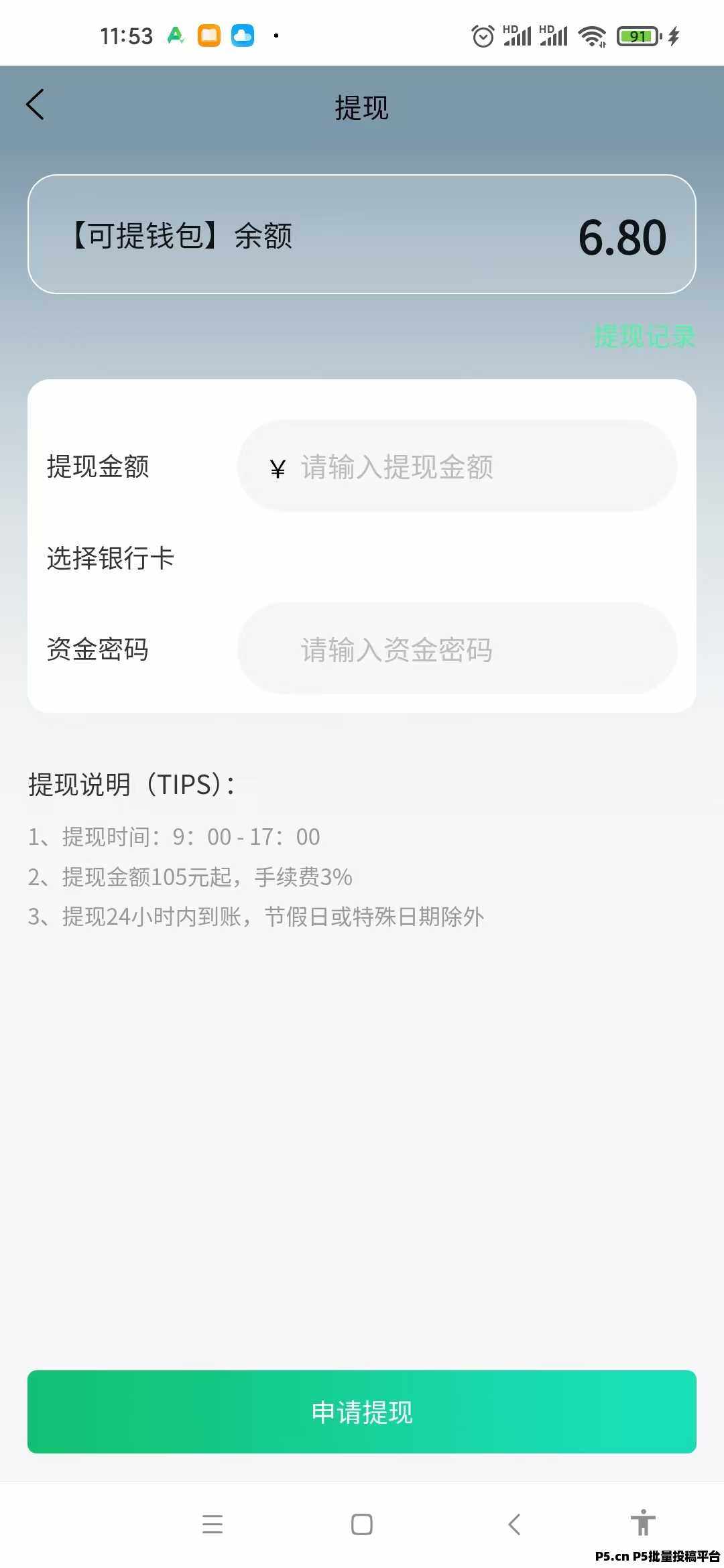This screenshot has width=724, height=1568.
Task: Submit with the 申请提现 button
Action: point(362,1412)
